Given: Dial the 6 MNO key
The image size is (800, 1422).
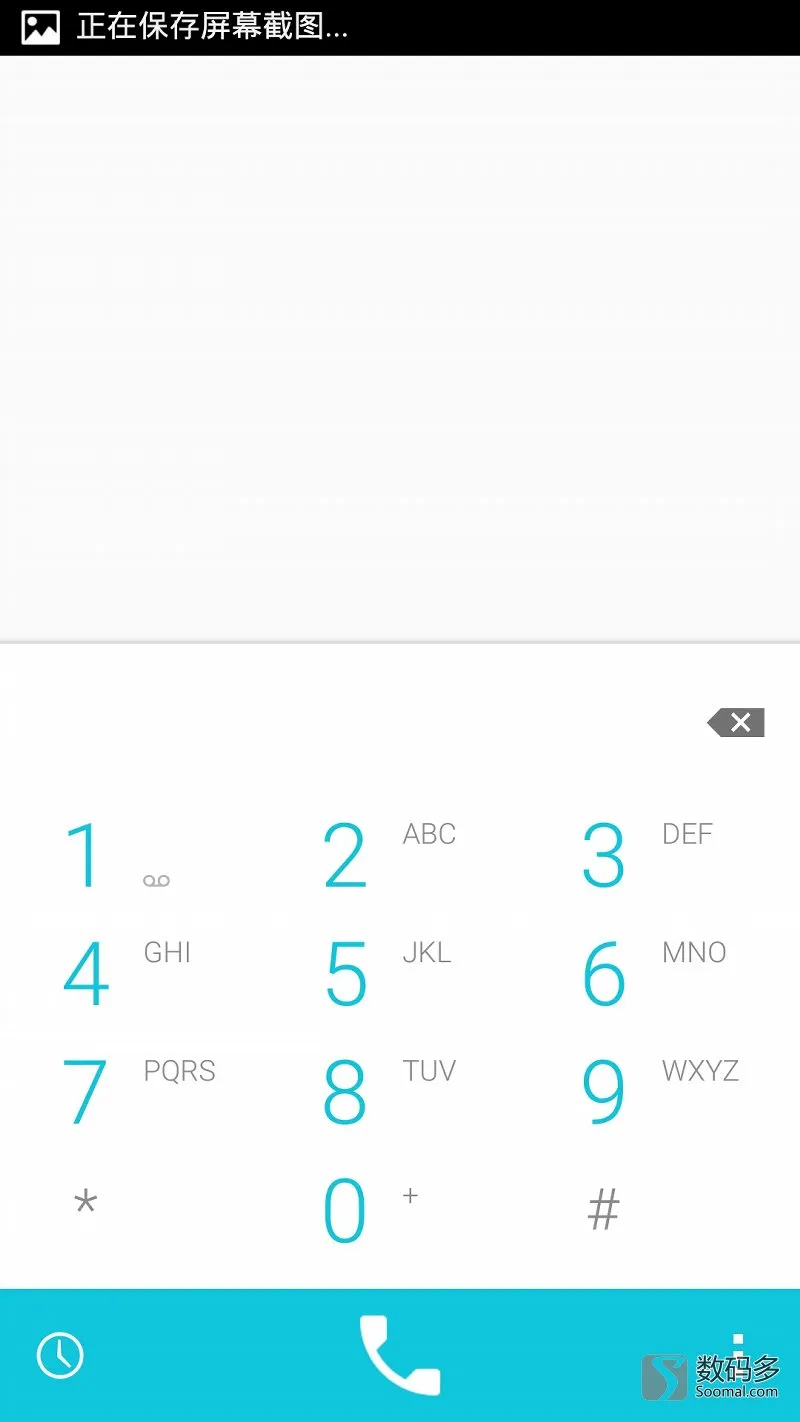Looking at the screenshot, I should tap(645, 974).
